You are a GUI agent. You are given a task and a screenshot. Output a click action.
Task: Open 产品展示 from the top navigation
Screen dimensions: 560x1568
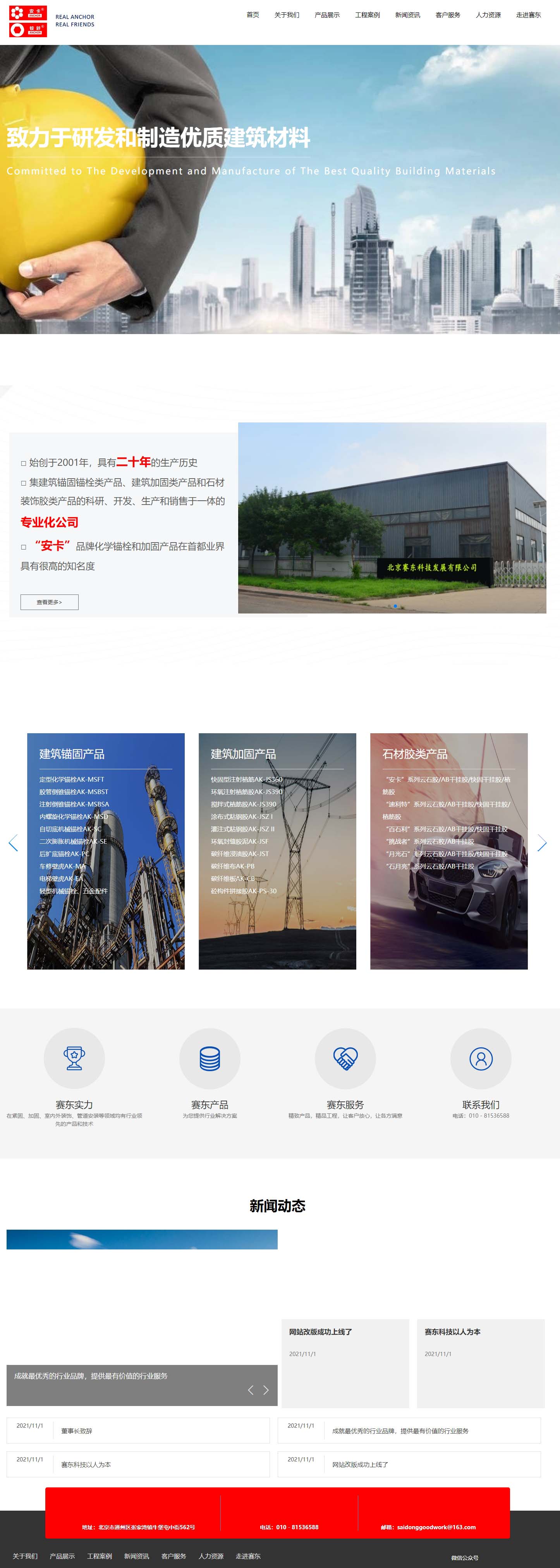[x=327, y=15]
